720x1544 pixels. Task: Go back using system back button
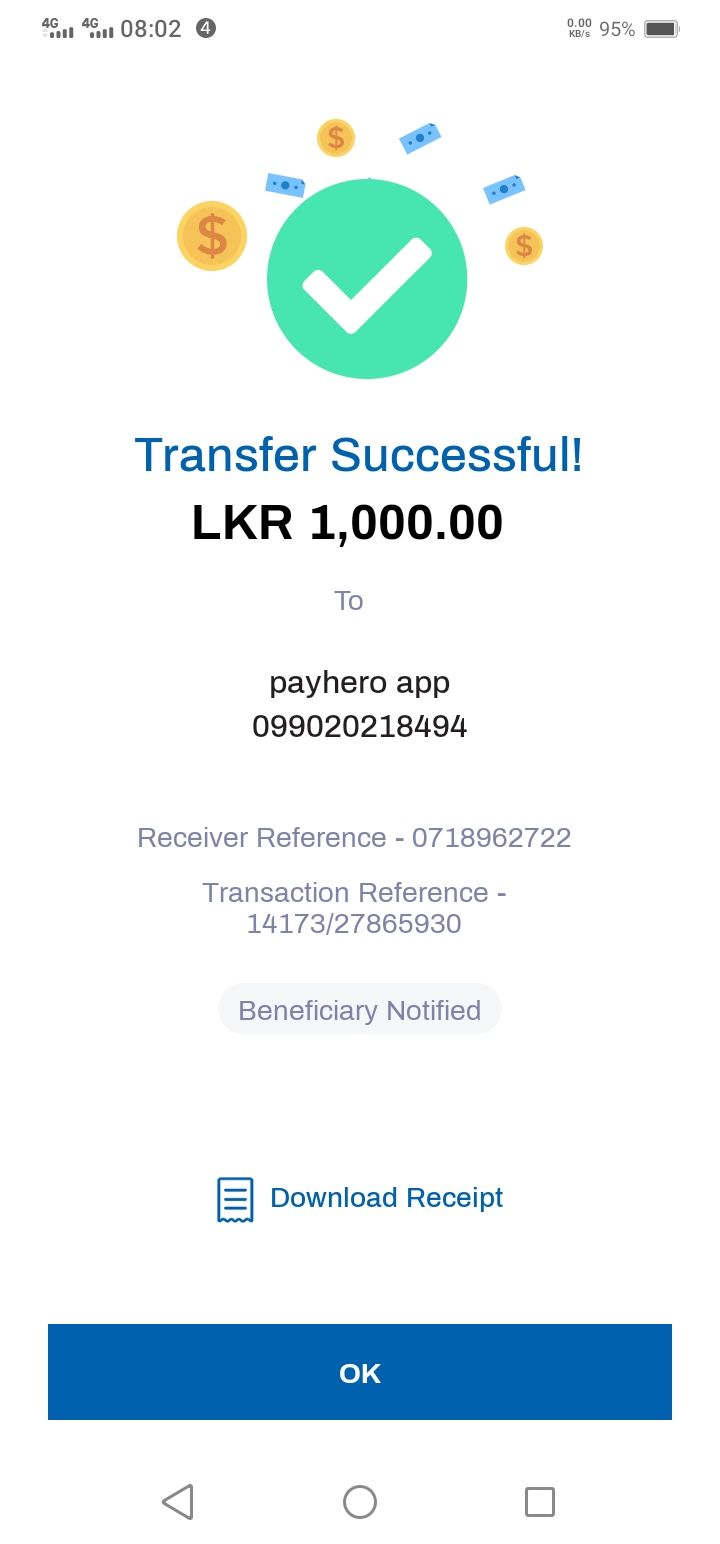(178, 1501)
